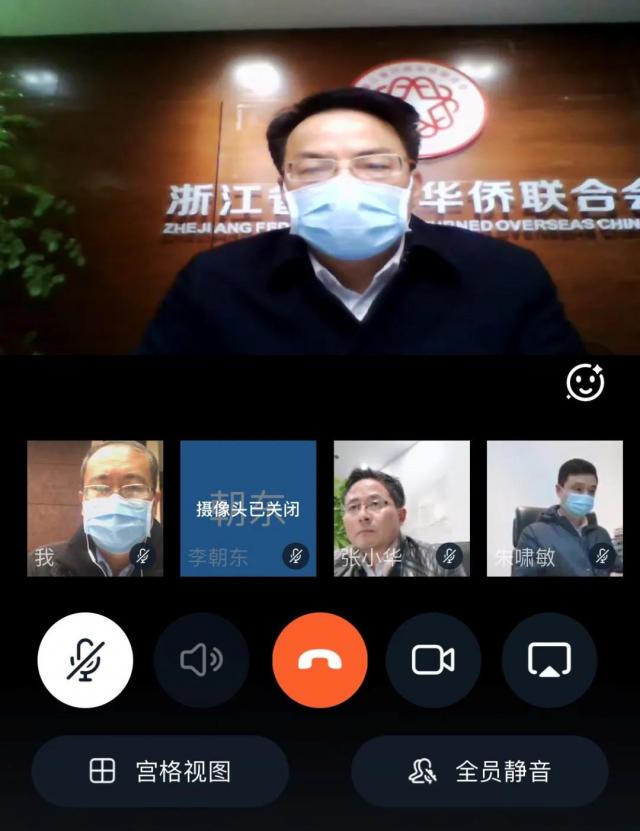640x831 pixels.
Task: Select 朱啸敏's video tile
Action: coord(554,508)
